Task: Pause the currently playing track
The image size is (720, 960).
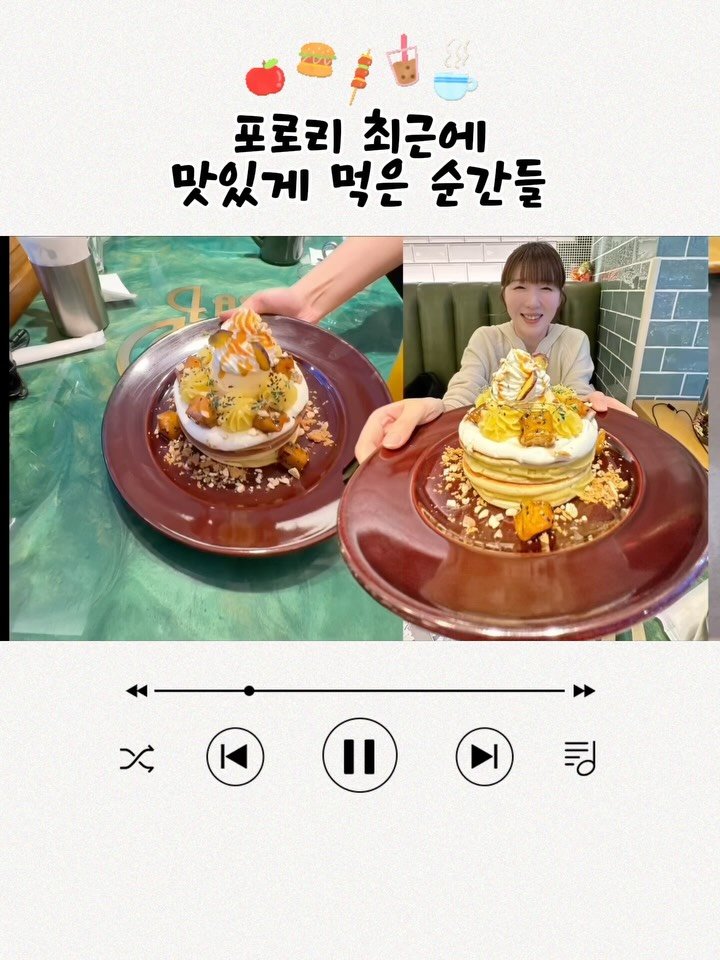Action: click(x=360, y=757)
